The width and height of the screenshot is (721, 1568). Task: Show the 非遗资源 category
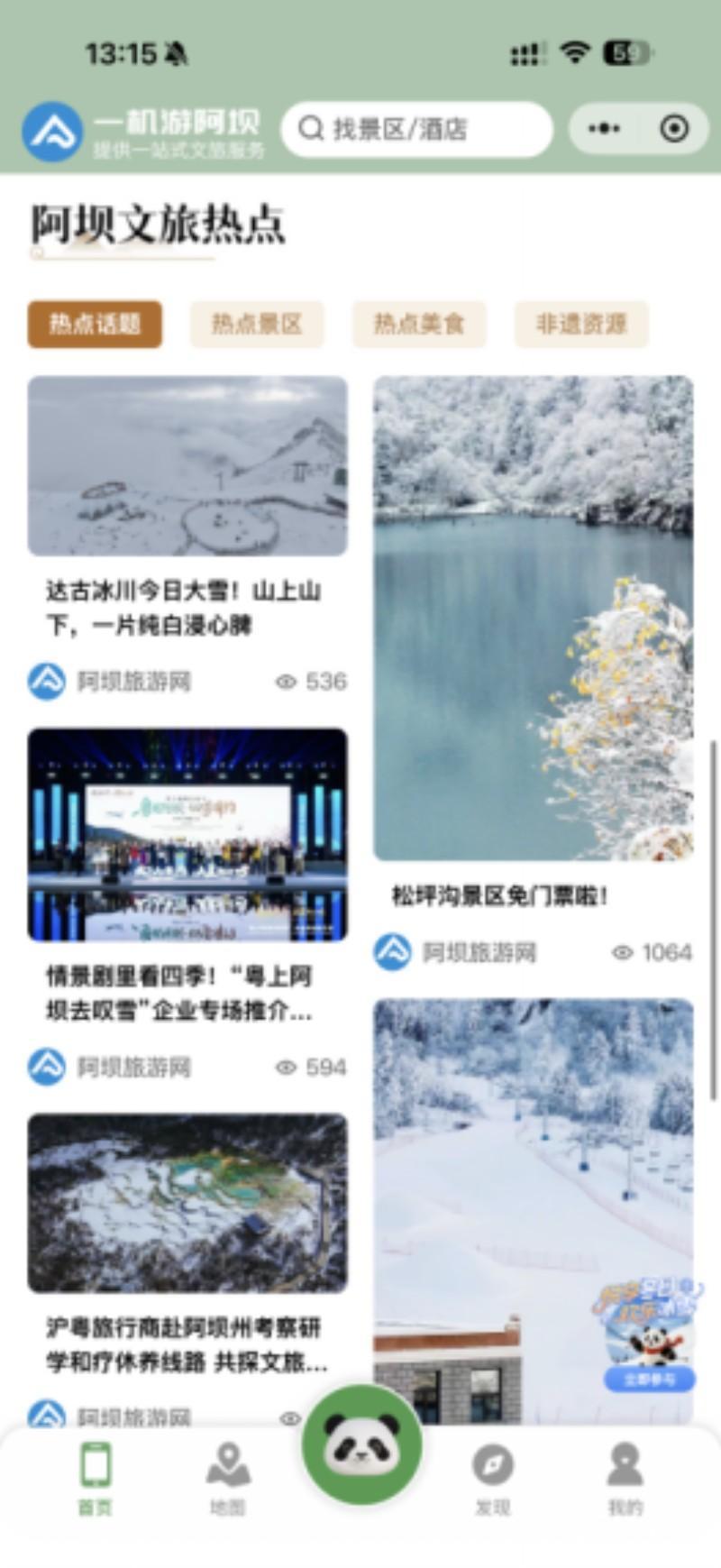point(581,324)
